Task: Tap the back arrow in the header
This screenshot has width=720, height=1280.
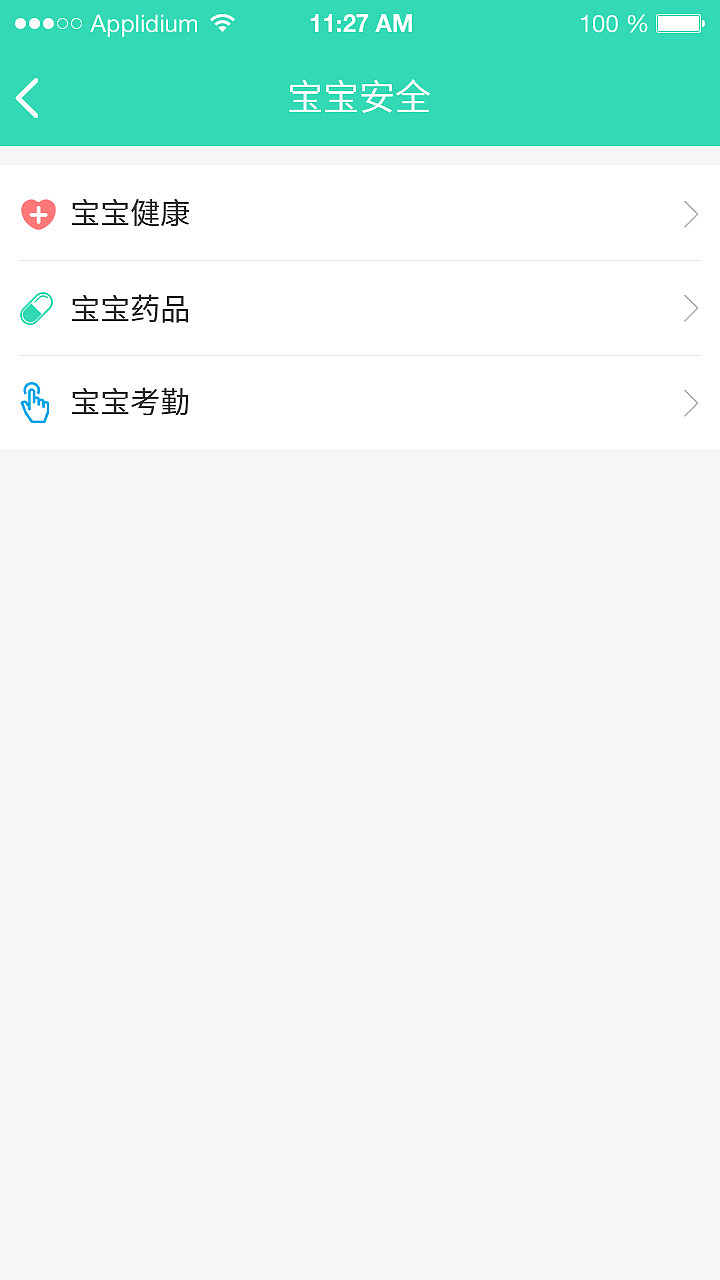Action: (x=27, y=97)
